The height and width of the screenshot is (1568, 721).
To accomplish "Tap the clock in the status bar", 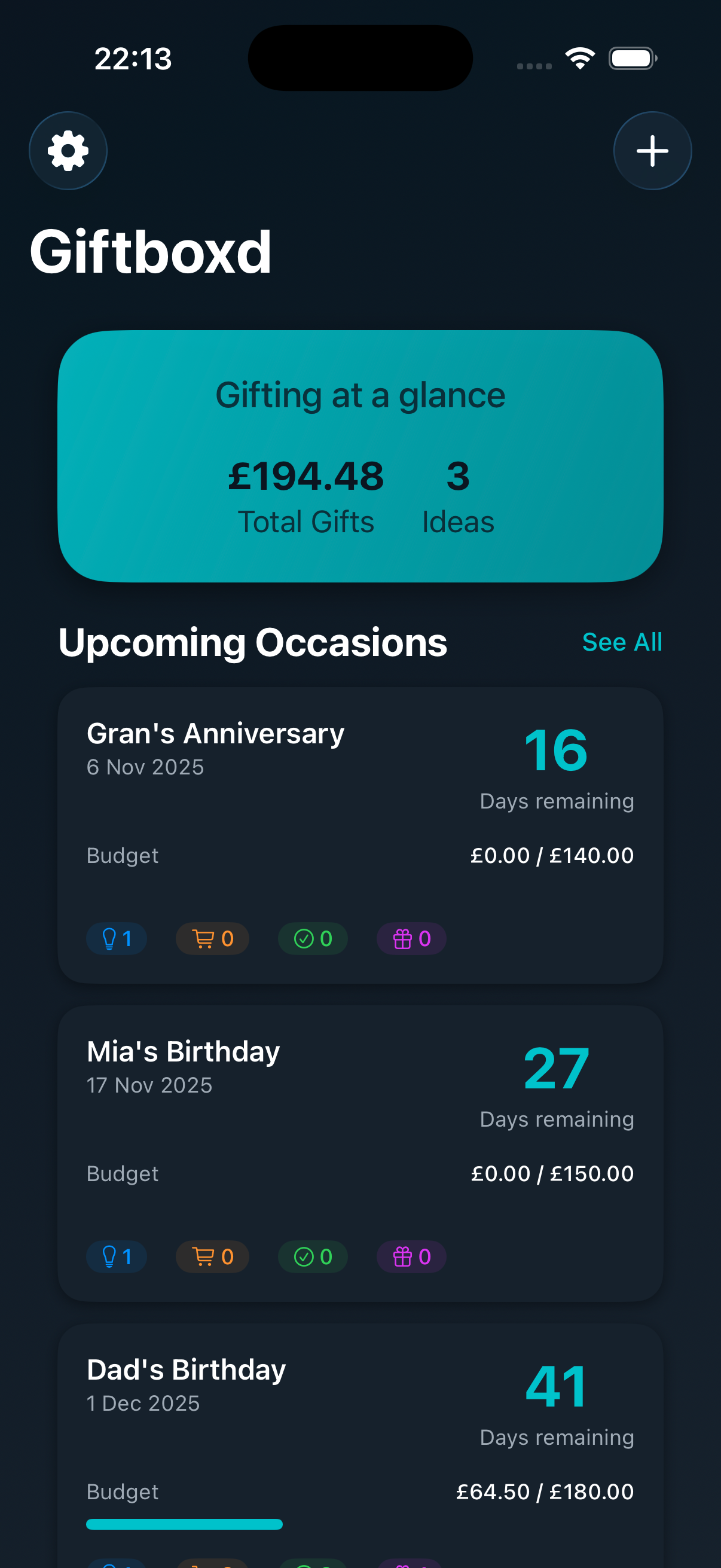I will 133,59.
